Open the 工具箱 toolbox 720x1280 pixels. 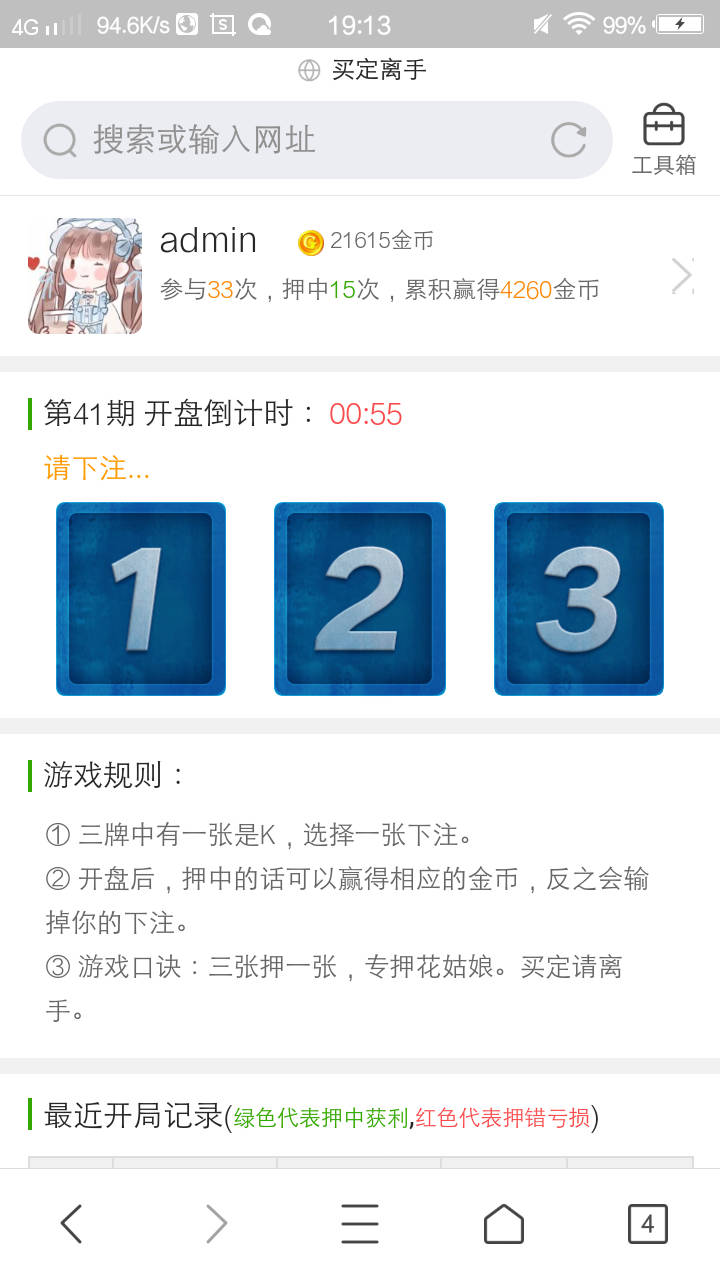663,140
